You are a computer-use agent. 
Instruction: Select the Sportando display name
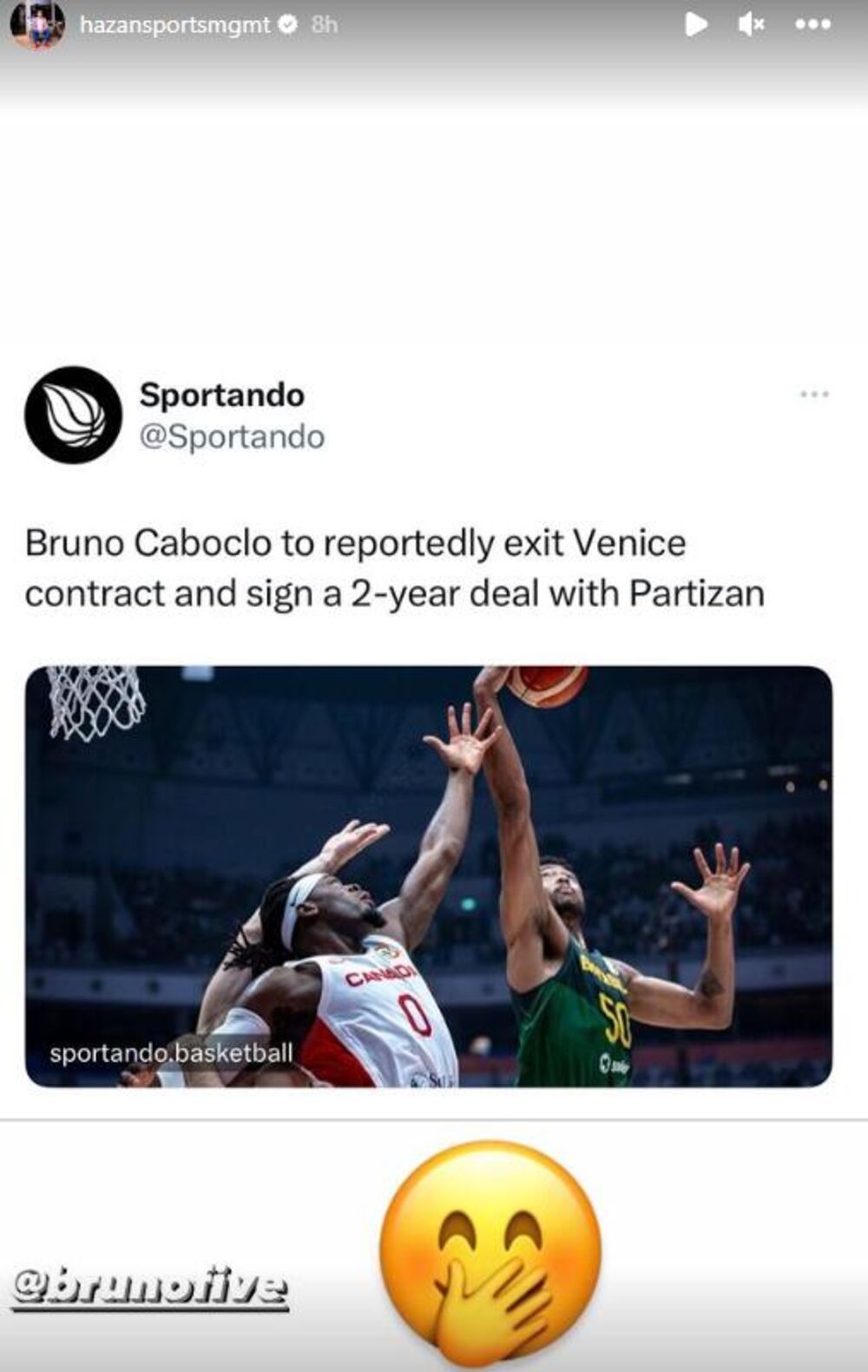point(220,395)
